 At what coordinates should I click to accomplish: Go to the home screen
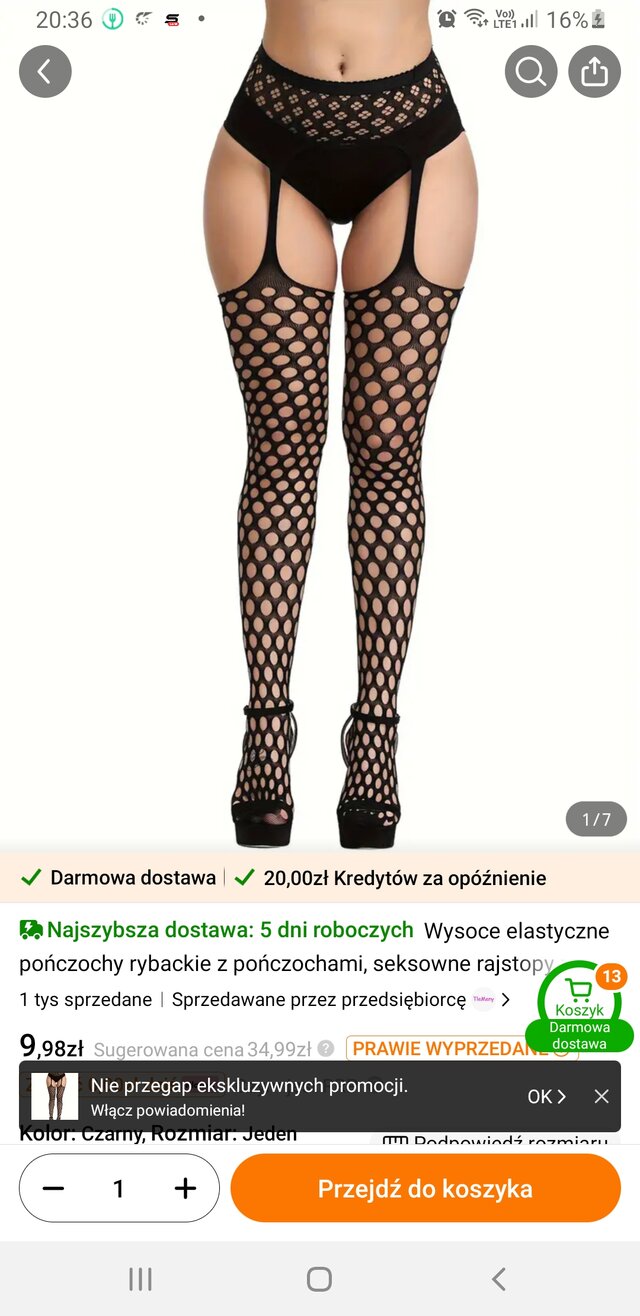click(x=319, y=1278)
